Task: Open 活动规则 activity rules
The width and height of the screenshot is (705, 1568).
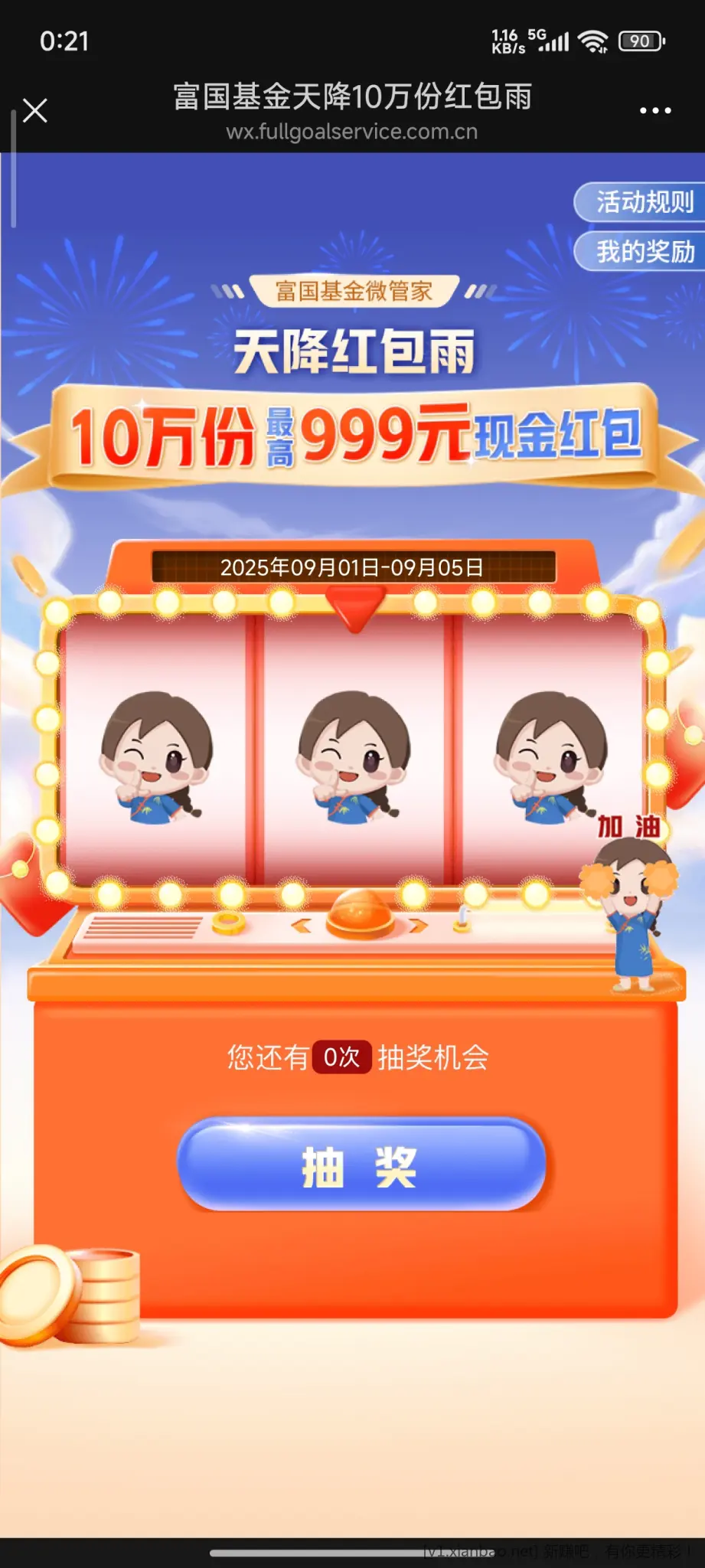Action: (x=643, y=202)
